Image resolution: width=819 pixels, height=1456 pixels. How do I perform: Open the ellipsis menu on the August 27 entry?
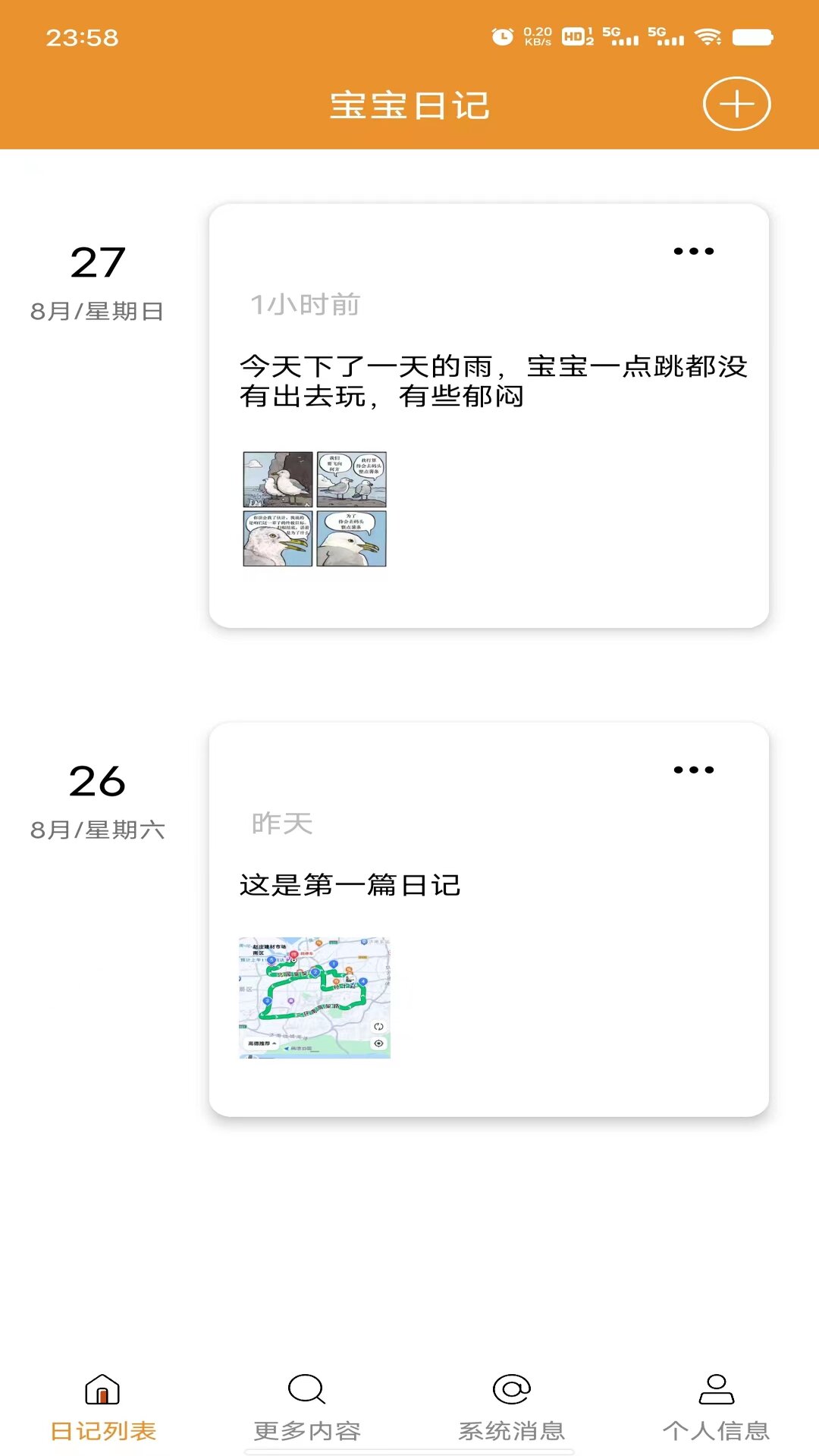(692, 252)
